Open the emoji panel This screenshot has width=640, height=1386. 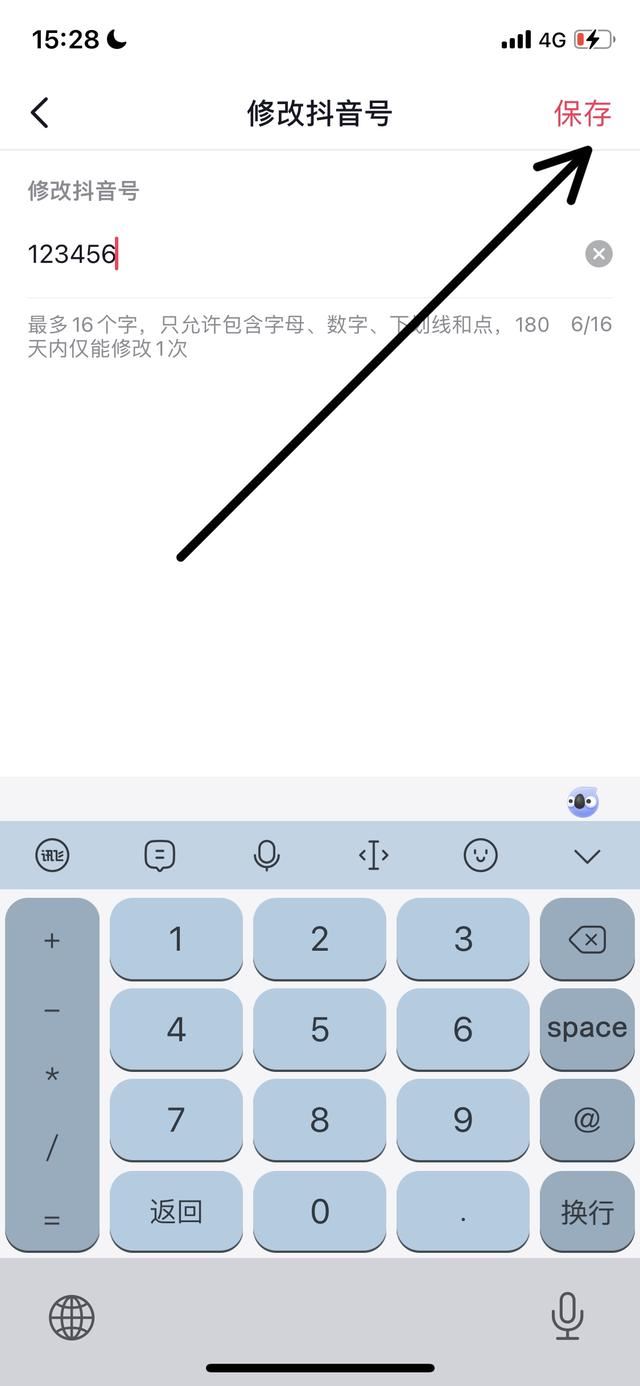(x=480, y=855)
